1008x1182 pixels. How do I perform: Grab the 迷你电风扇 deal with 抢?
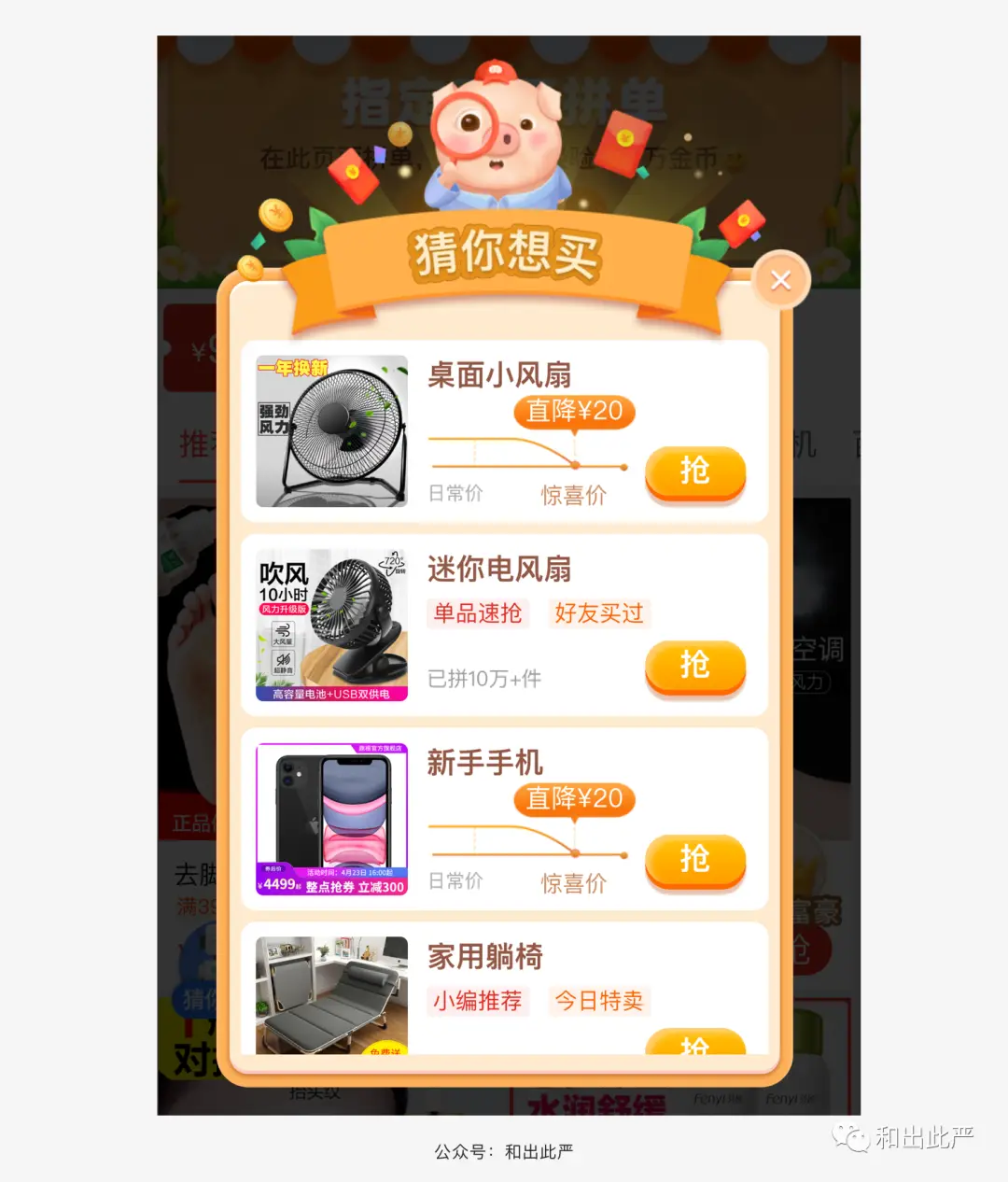click(x=695, y=667)
